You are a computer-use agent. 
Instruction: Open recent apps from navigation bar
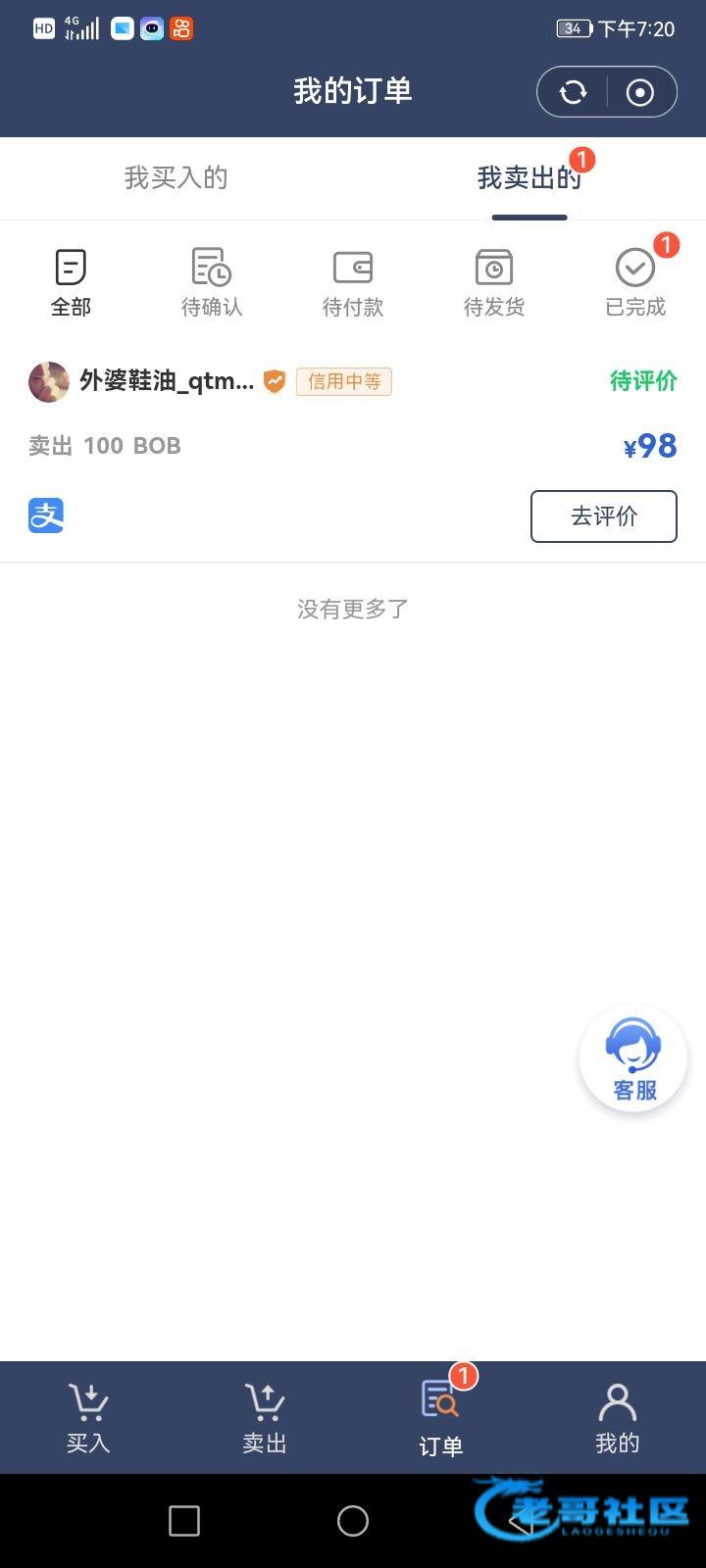pyautogui.click(x=184, y=1521)
